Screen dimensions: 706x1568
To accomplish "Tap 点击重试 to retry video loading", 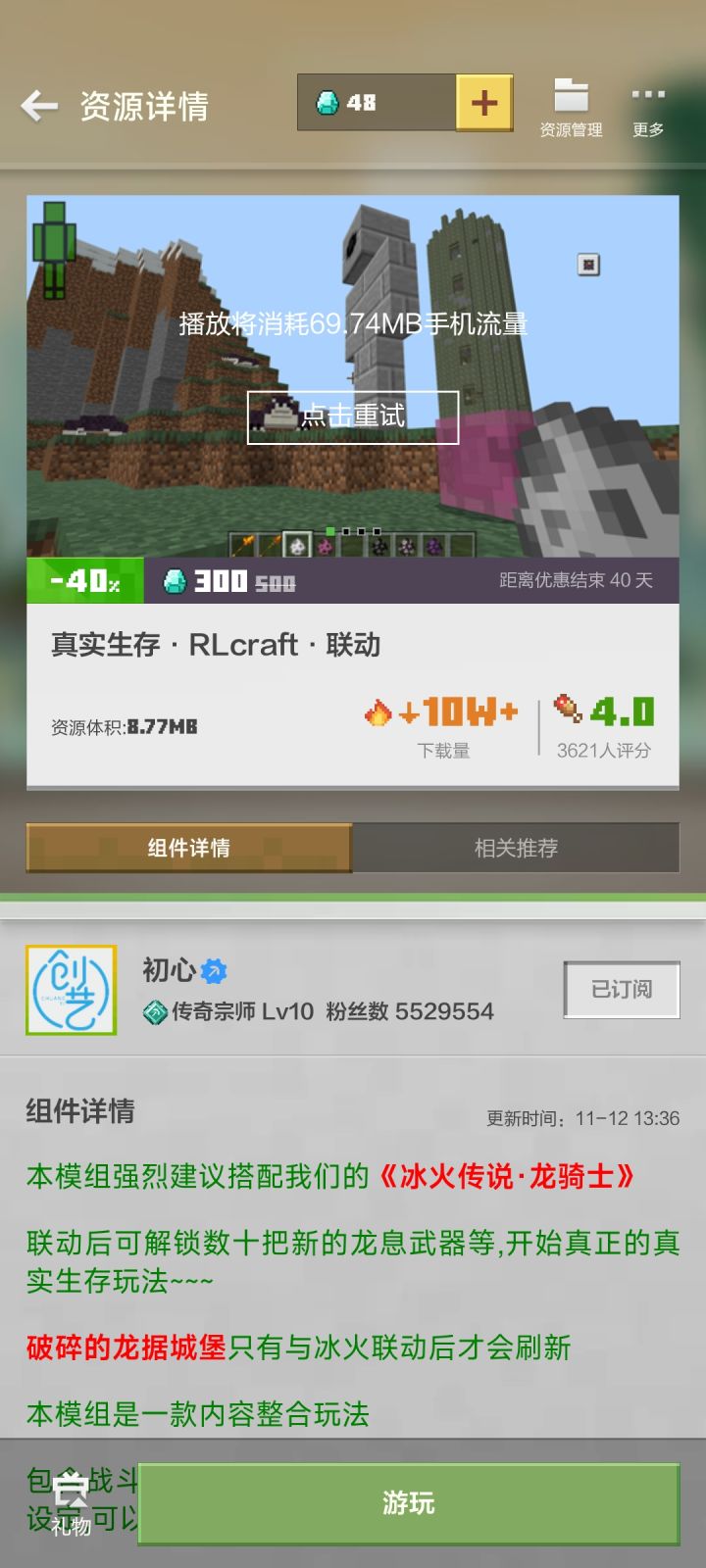I will pos(353,415).
